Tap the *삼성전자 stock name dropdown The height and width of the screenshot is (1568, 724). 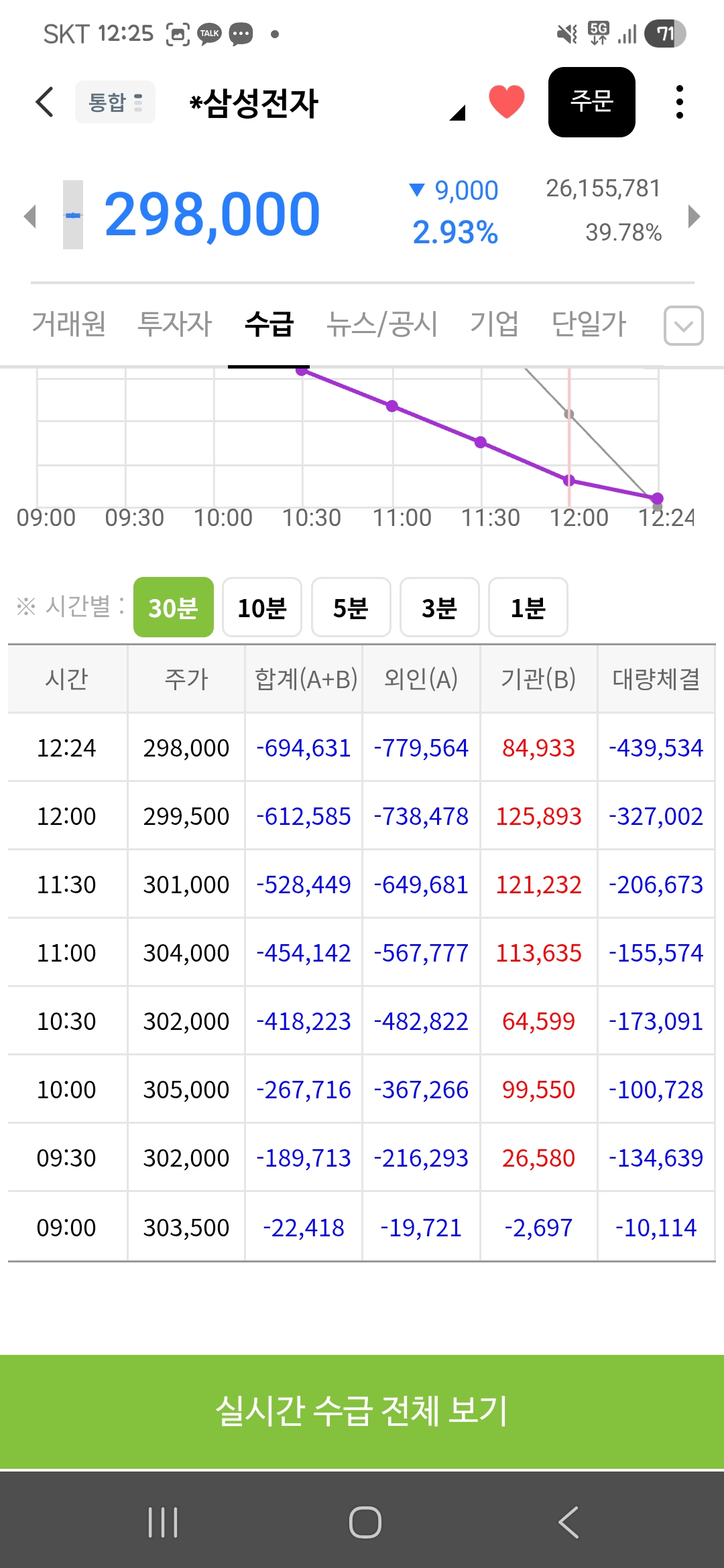[x=326, y=103]
